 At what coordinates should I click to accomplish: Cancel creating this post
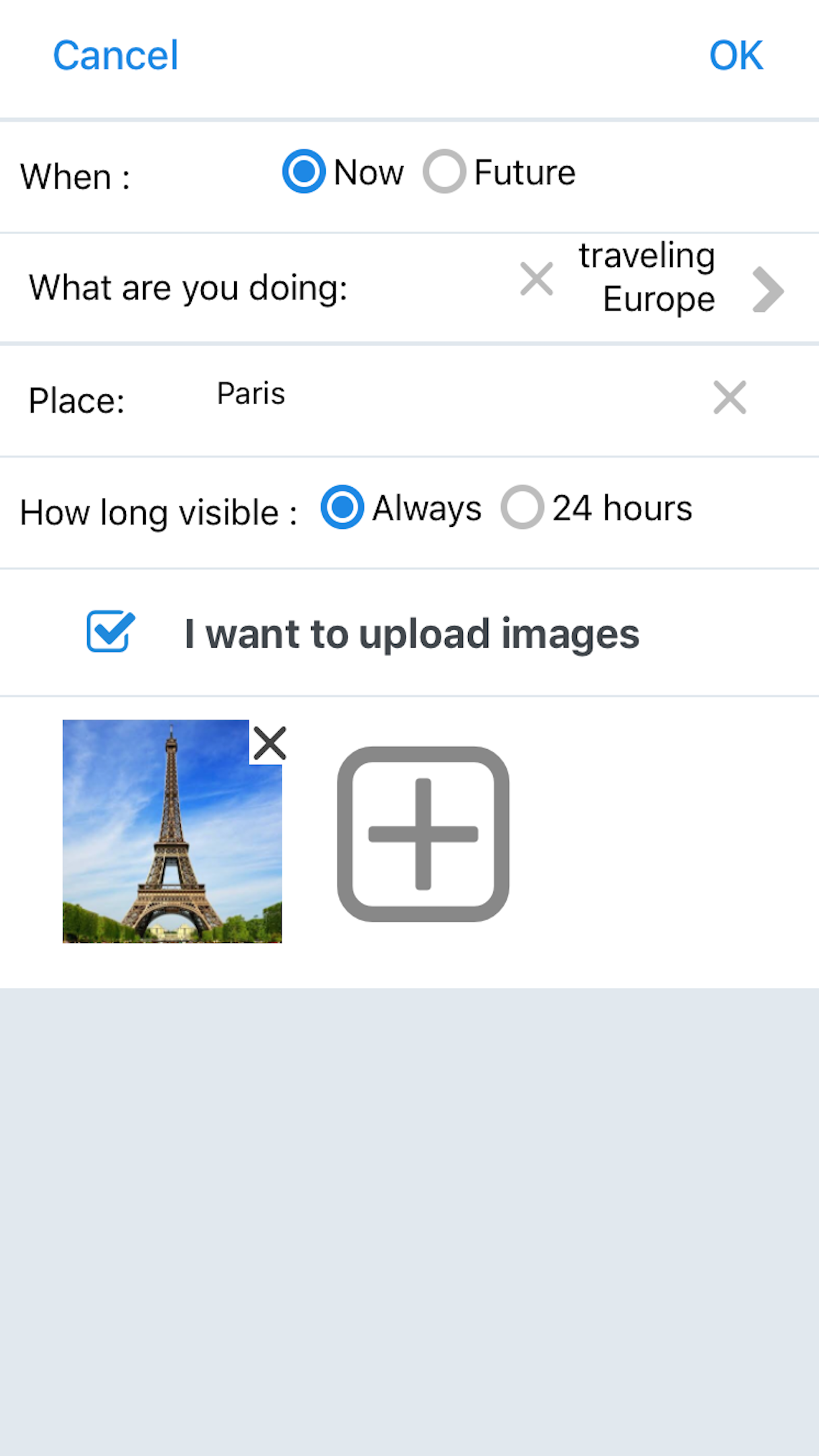click(115, 55)
